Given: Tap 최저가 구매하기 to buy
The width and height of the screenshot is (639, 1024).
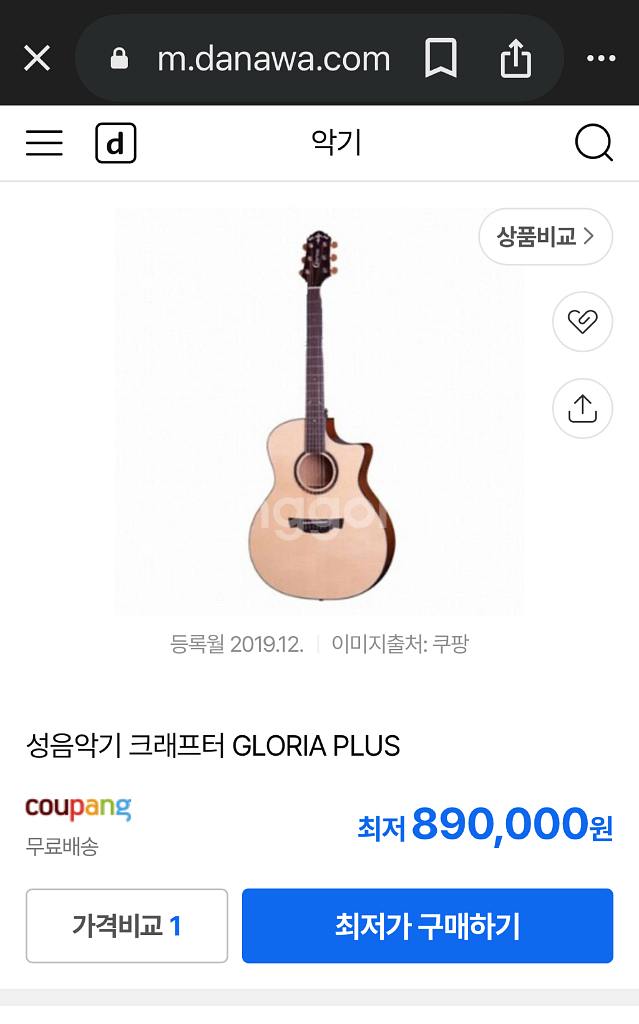Looking at the screenshot, I should click(x=427, y=926).
